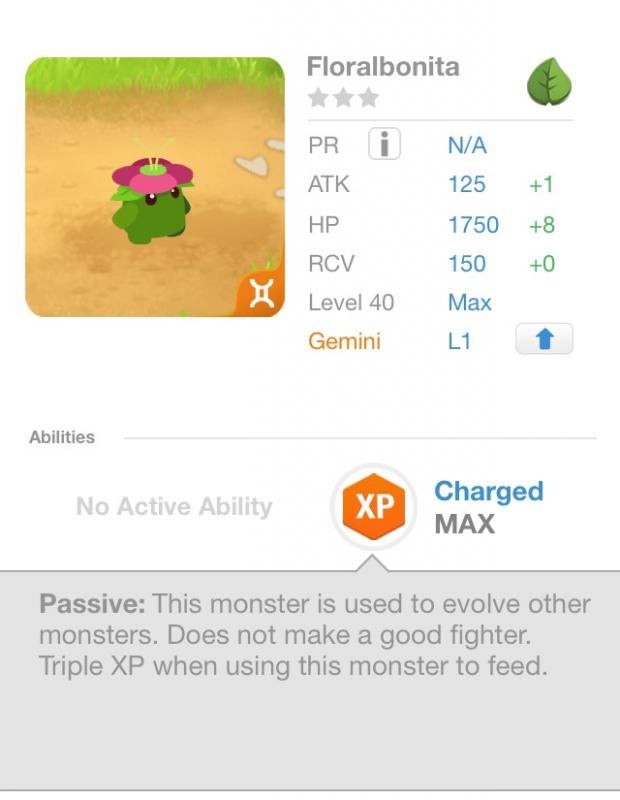Select the Charged XP passive ability
The image size is (620, 800).
click(373, 507)
